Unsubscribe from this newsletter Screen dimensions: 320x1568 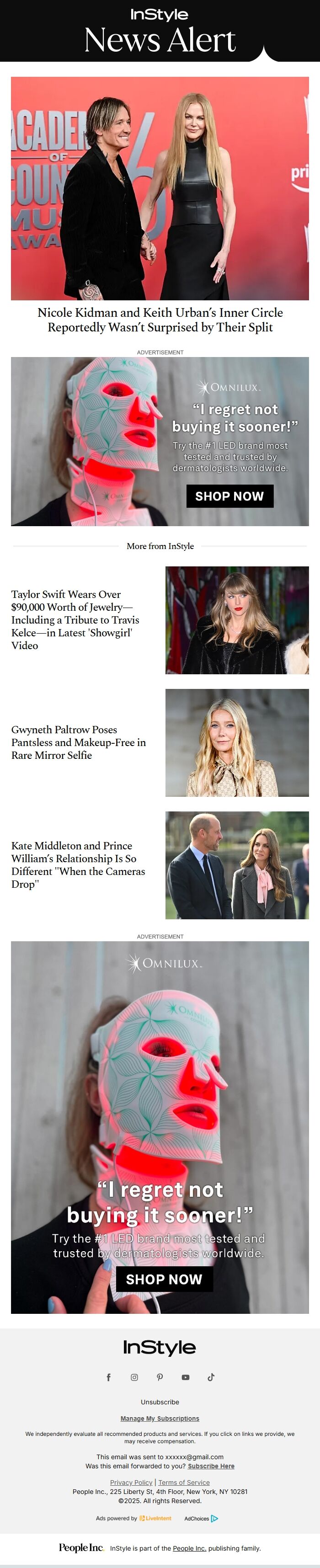coord(160,1402)
